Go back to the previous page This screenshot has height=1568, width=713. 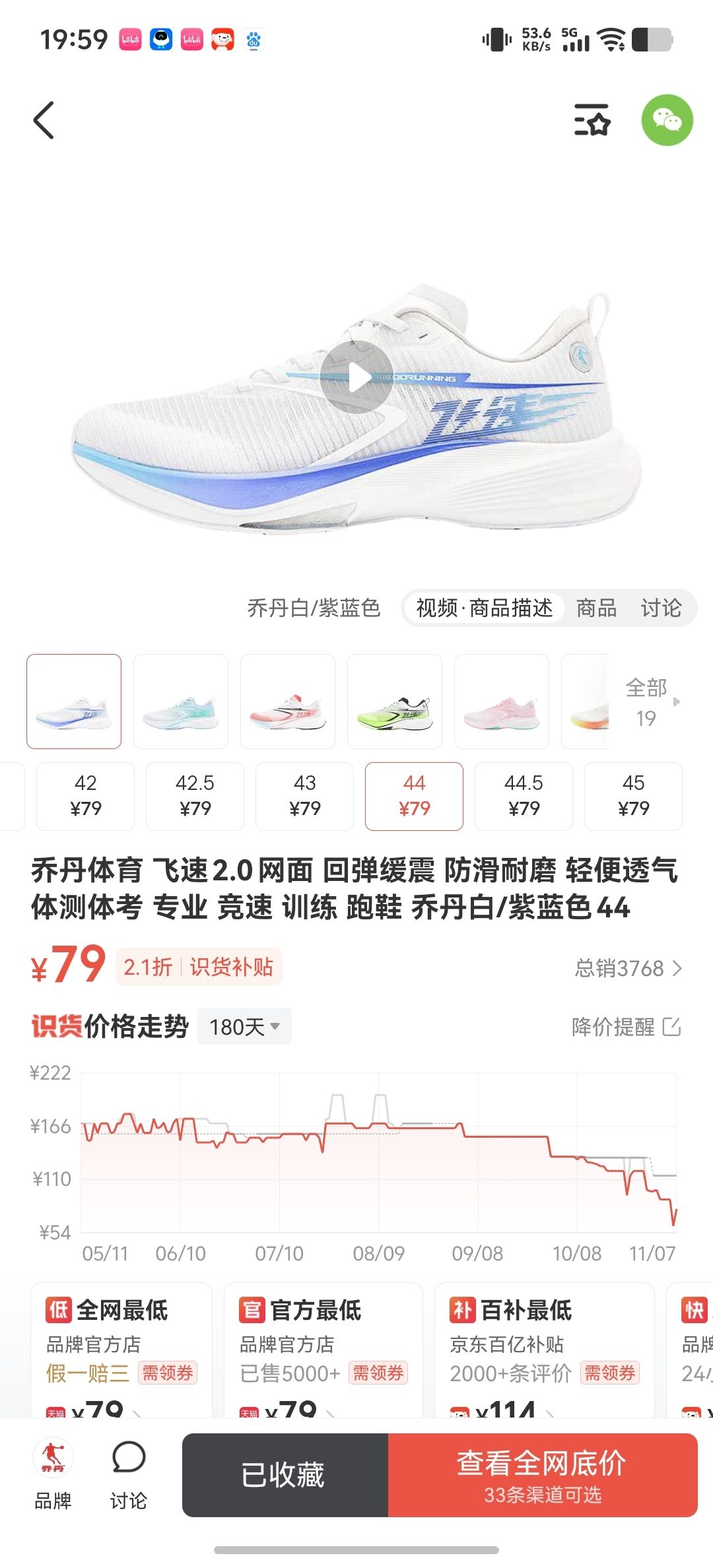click(x=44, y=120)
